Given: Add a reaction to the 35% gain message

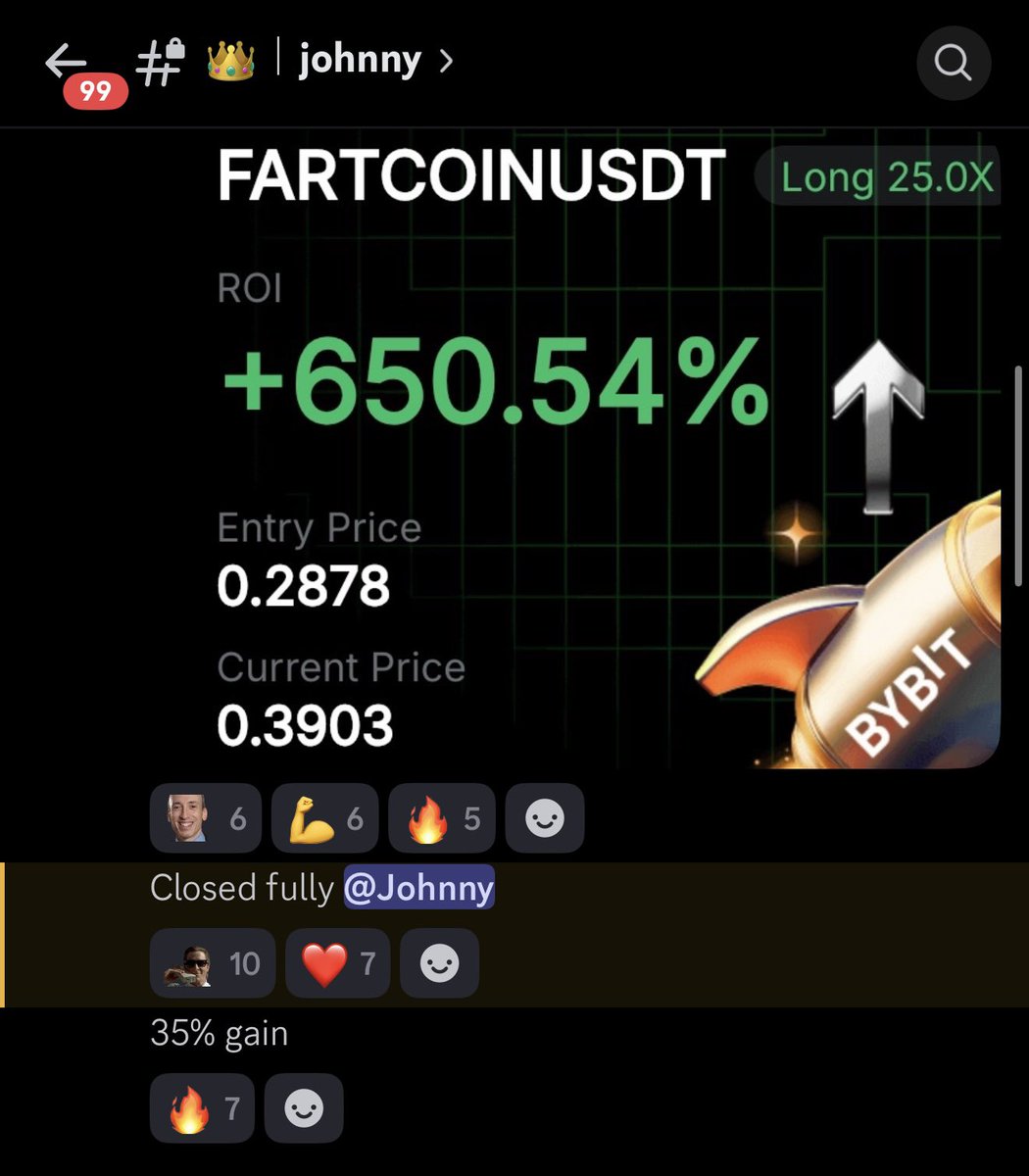Looking at the screenshot, I should [304, 1108].
